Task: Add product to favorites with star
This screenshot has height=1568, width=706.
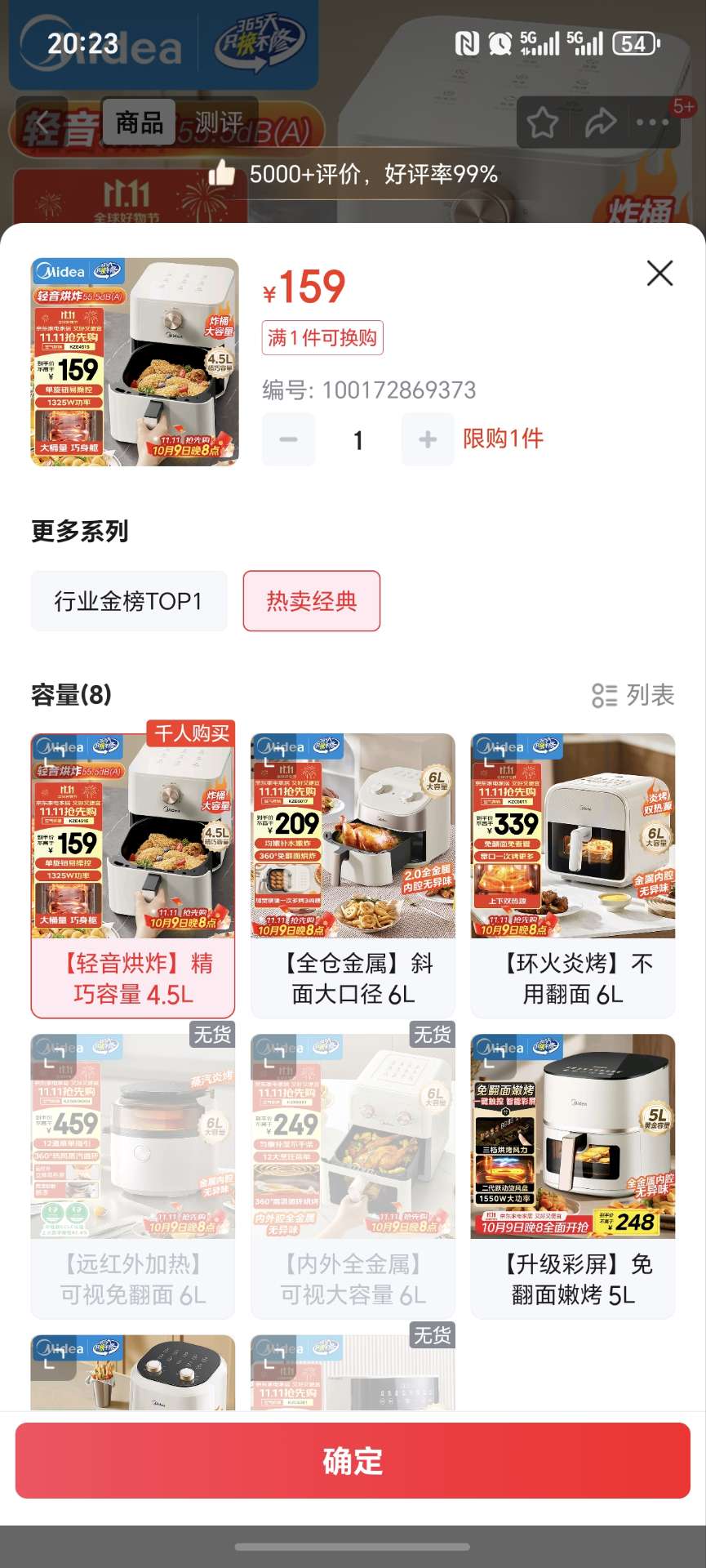Action: tap(542, 122)
